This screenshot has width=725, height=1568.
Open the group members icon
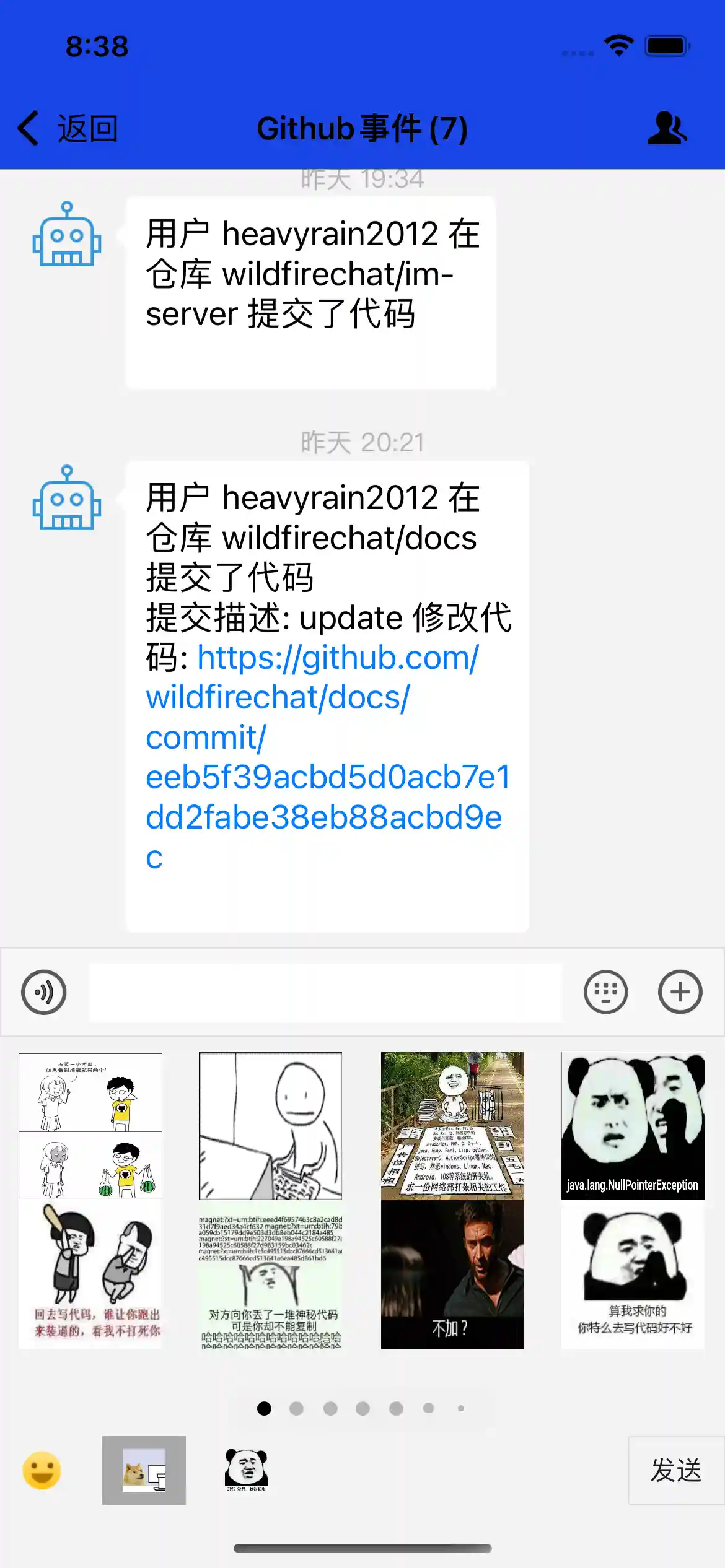point(667,128)
